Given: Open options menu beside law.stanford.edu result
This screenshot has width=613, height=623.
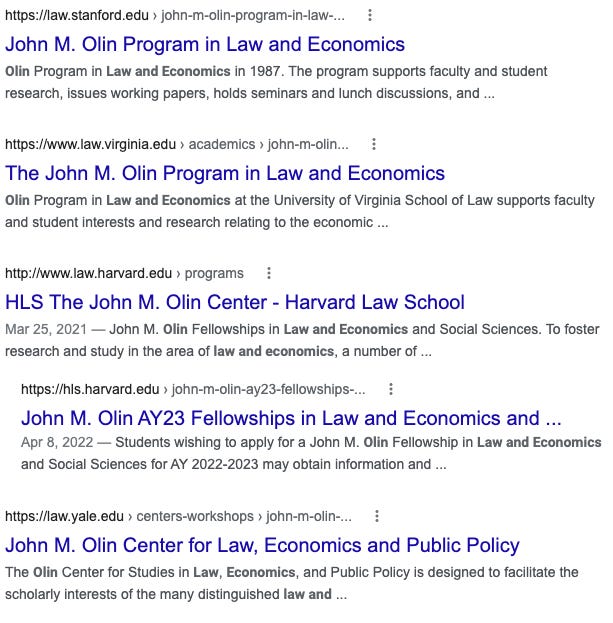Looking at the screenshot, I should (x=370, y=16).
